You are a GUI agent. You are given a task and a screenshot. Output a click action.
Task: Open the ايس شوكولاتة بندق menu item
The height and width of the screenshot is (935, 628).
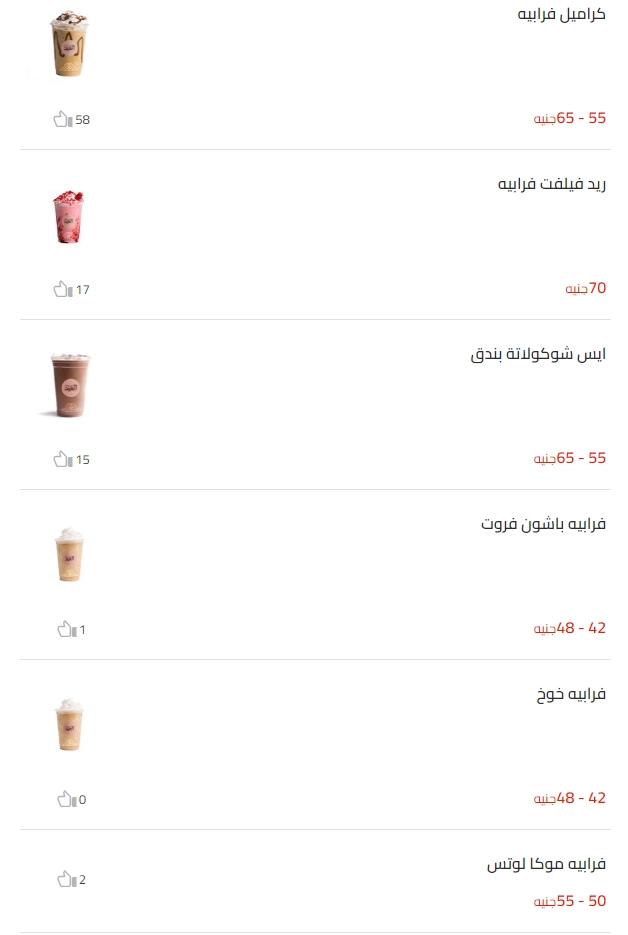(x=538, y=355)
